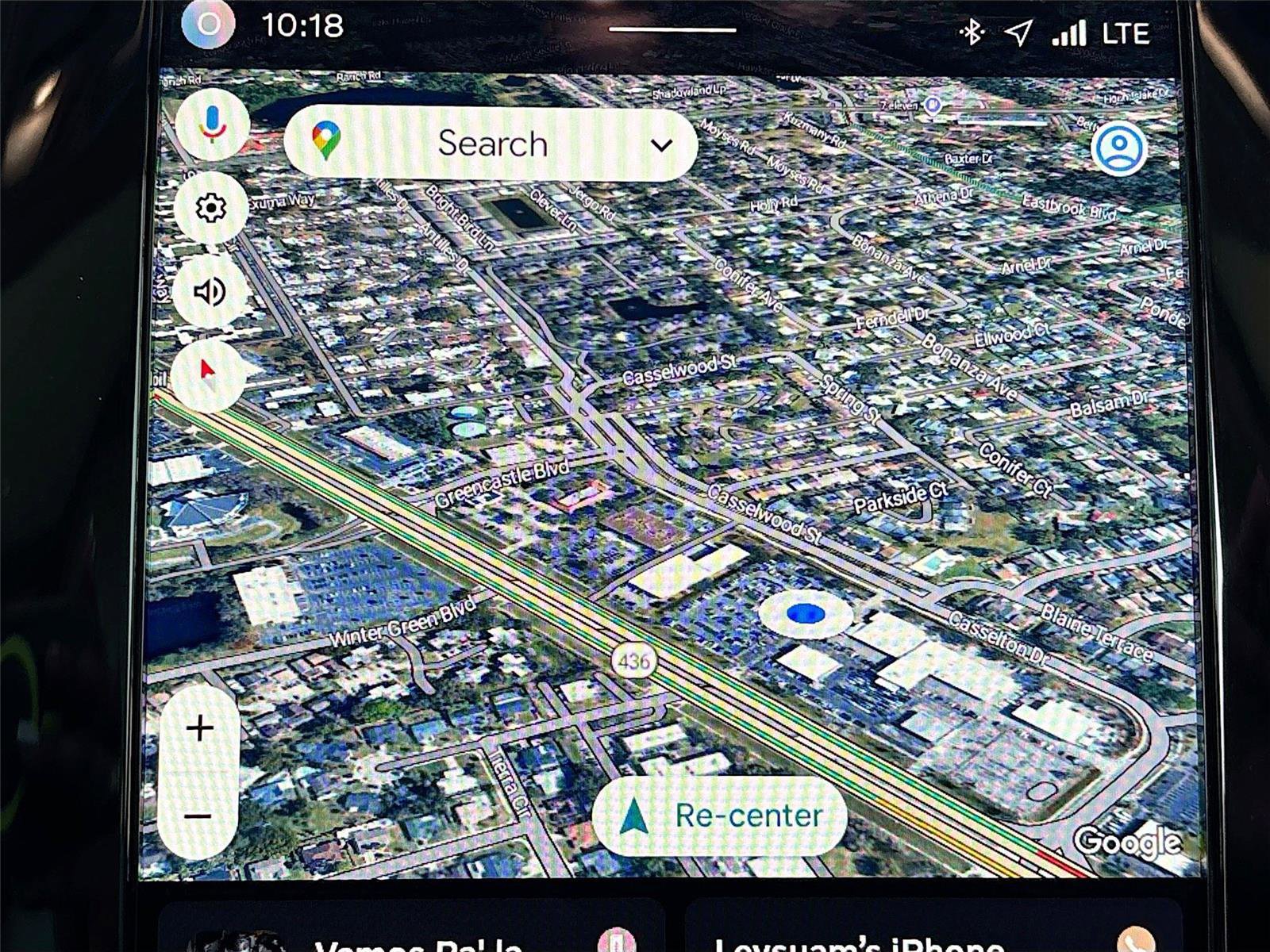Zoom in with the plus button
Screen dimensions: 1270x952
199,727
